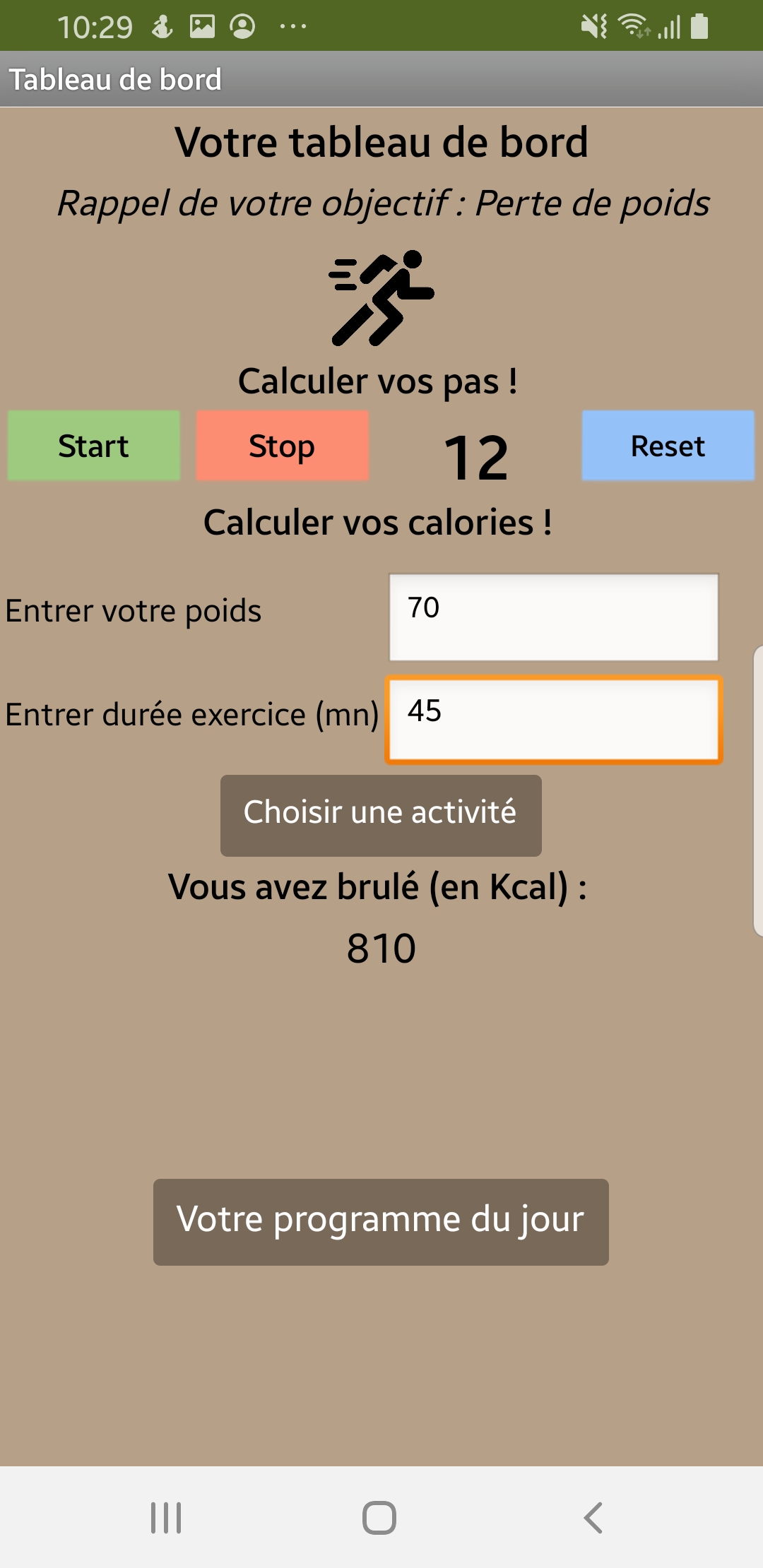Screen dimensions: 763x1568
Task: Go back with the system back button
Action: [593, 1517]
